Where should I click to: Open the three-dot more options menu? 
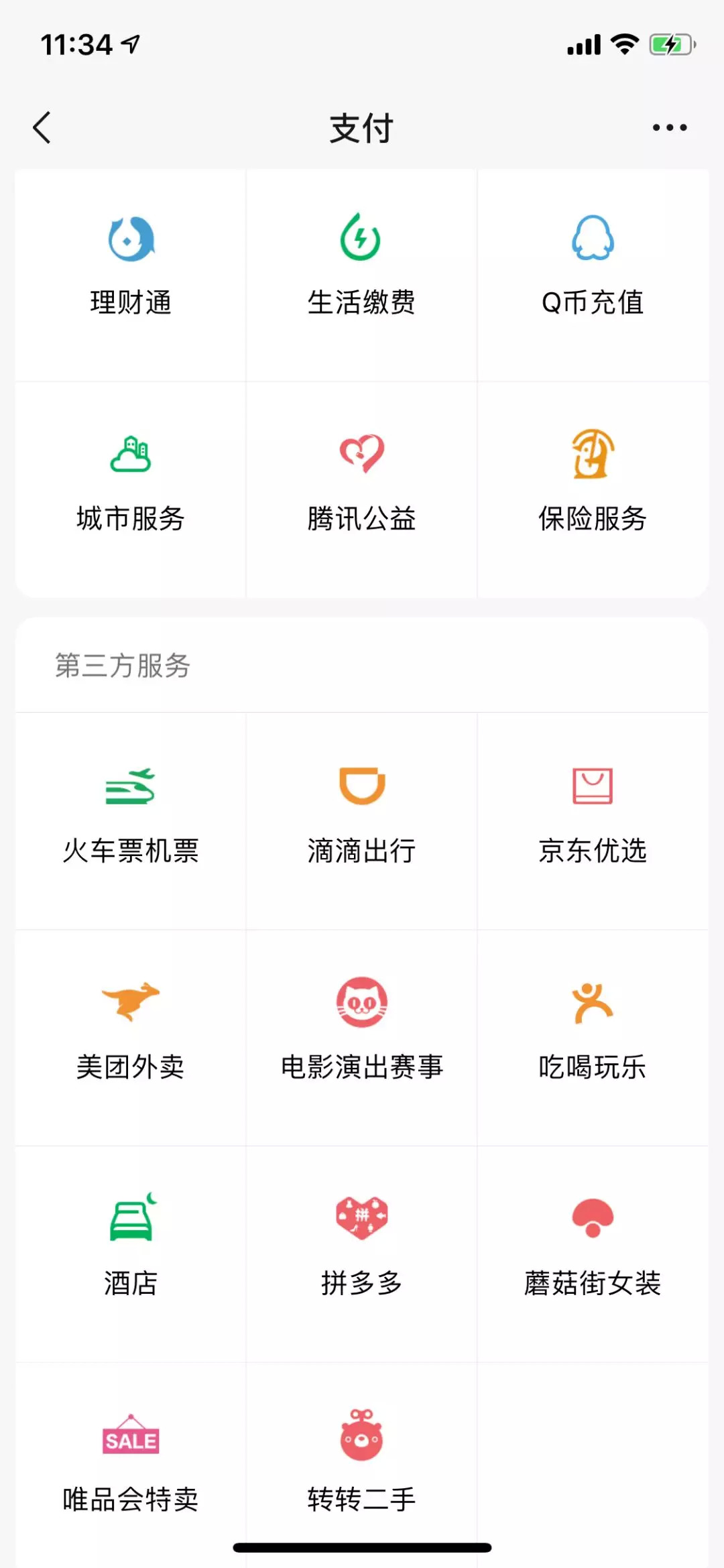tap(670, 127)
